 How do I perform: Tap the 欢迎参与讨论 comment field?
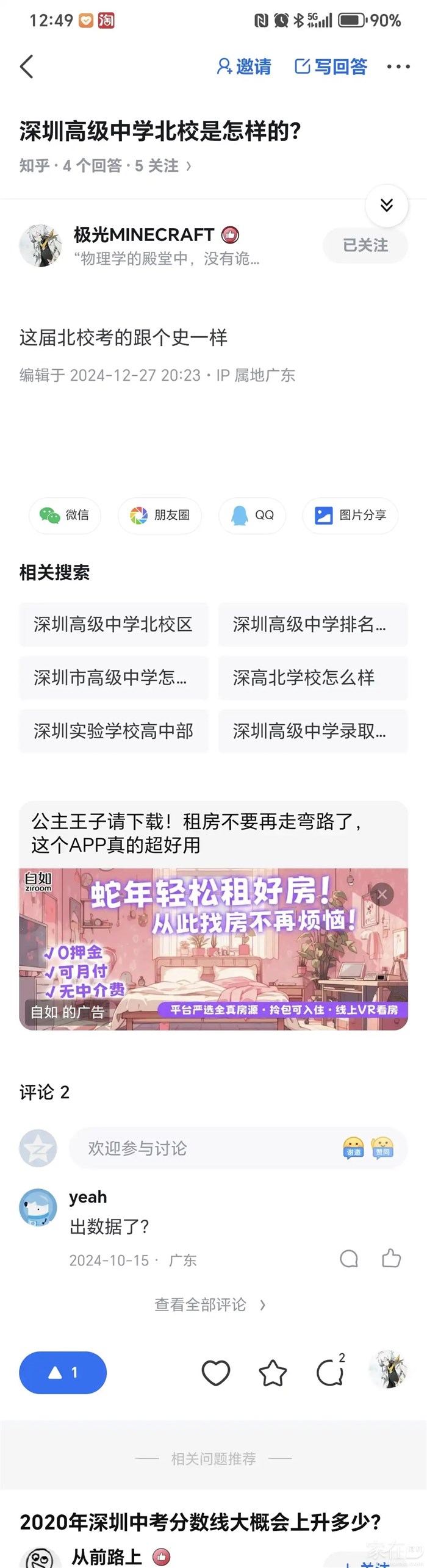coord(207,1148)
